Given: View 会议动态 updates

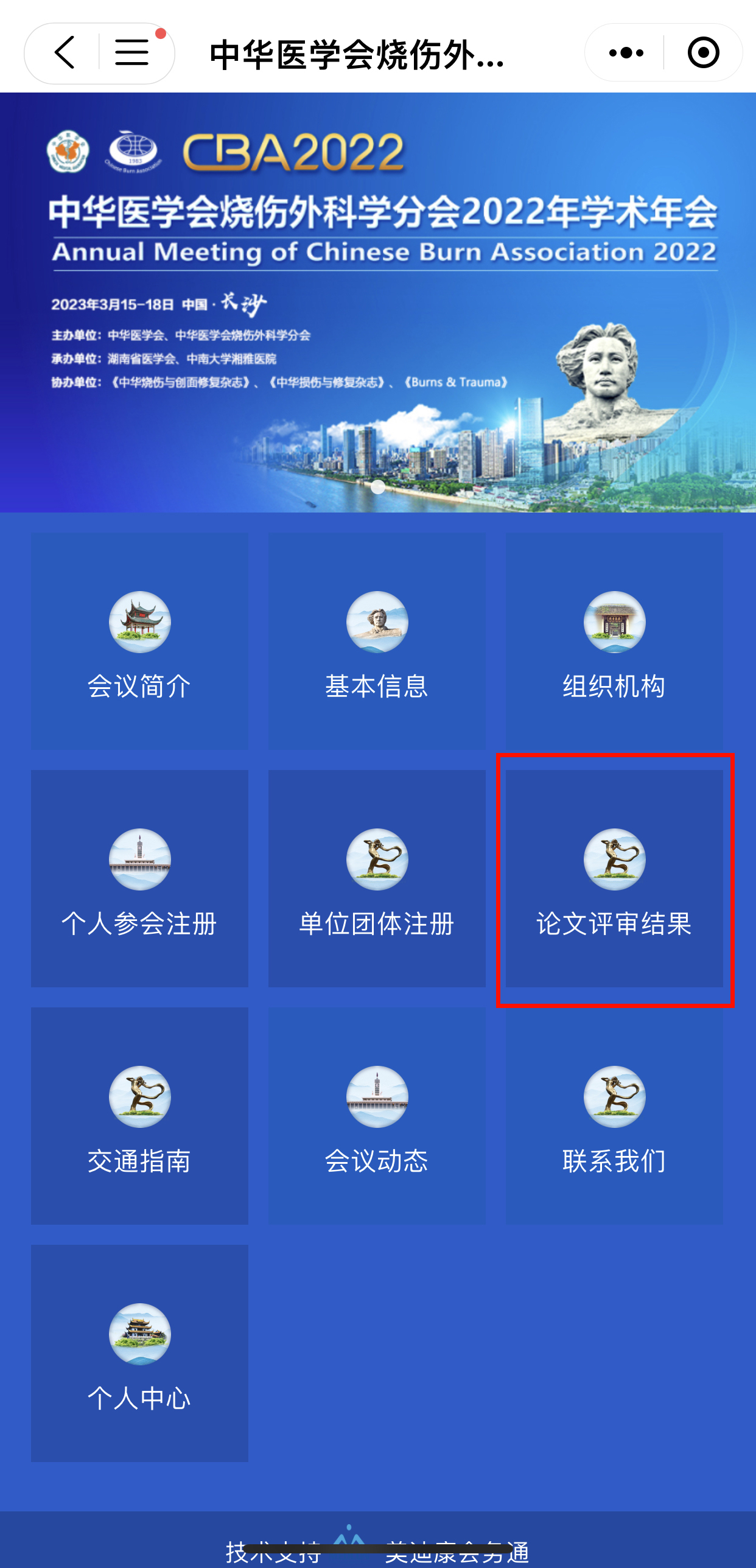Looking at the screenshot, I should (377, 1116).
